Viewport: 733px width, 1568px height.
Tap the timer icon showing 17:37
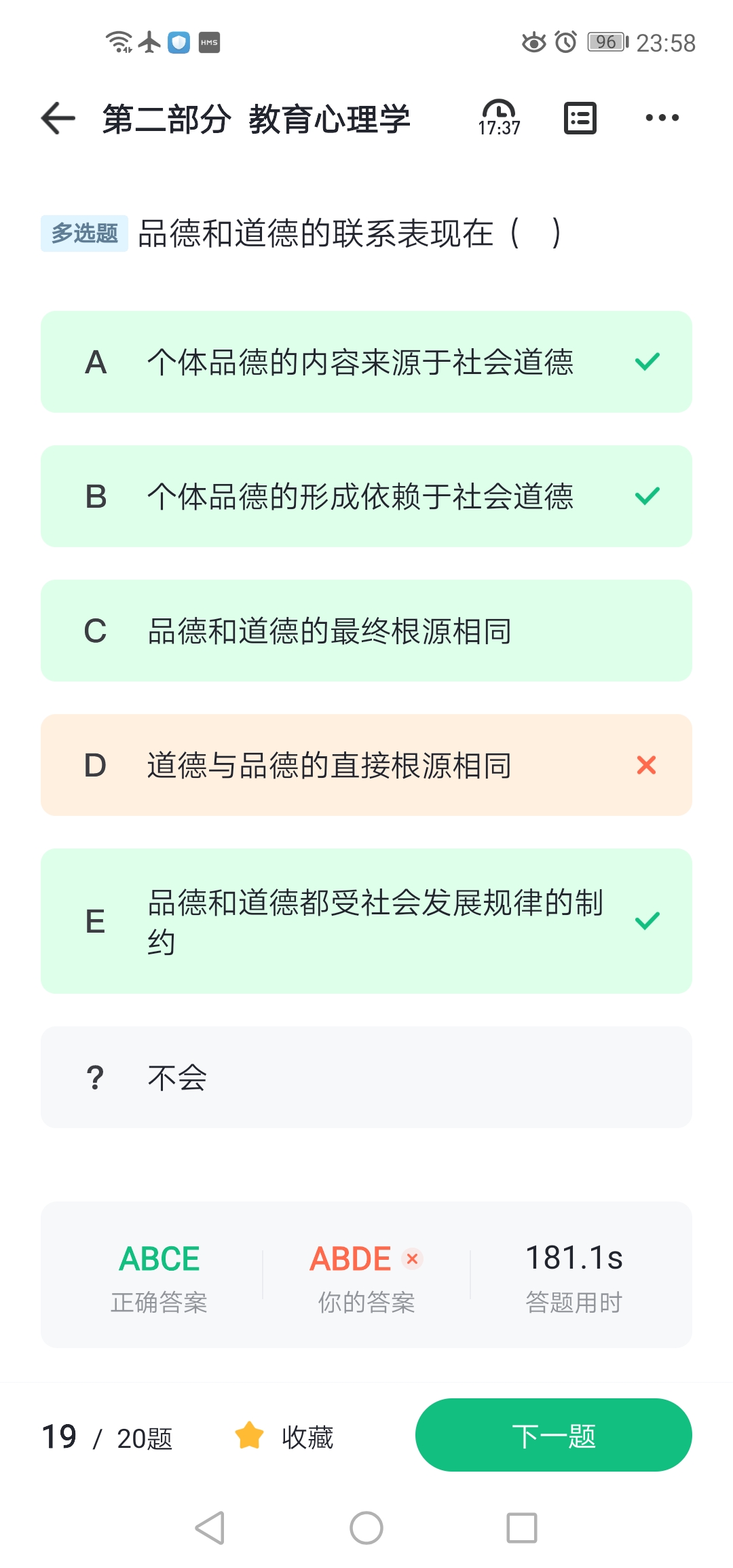click(499, 118)
